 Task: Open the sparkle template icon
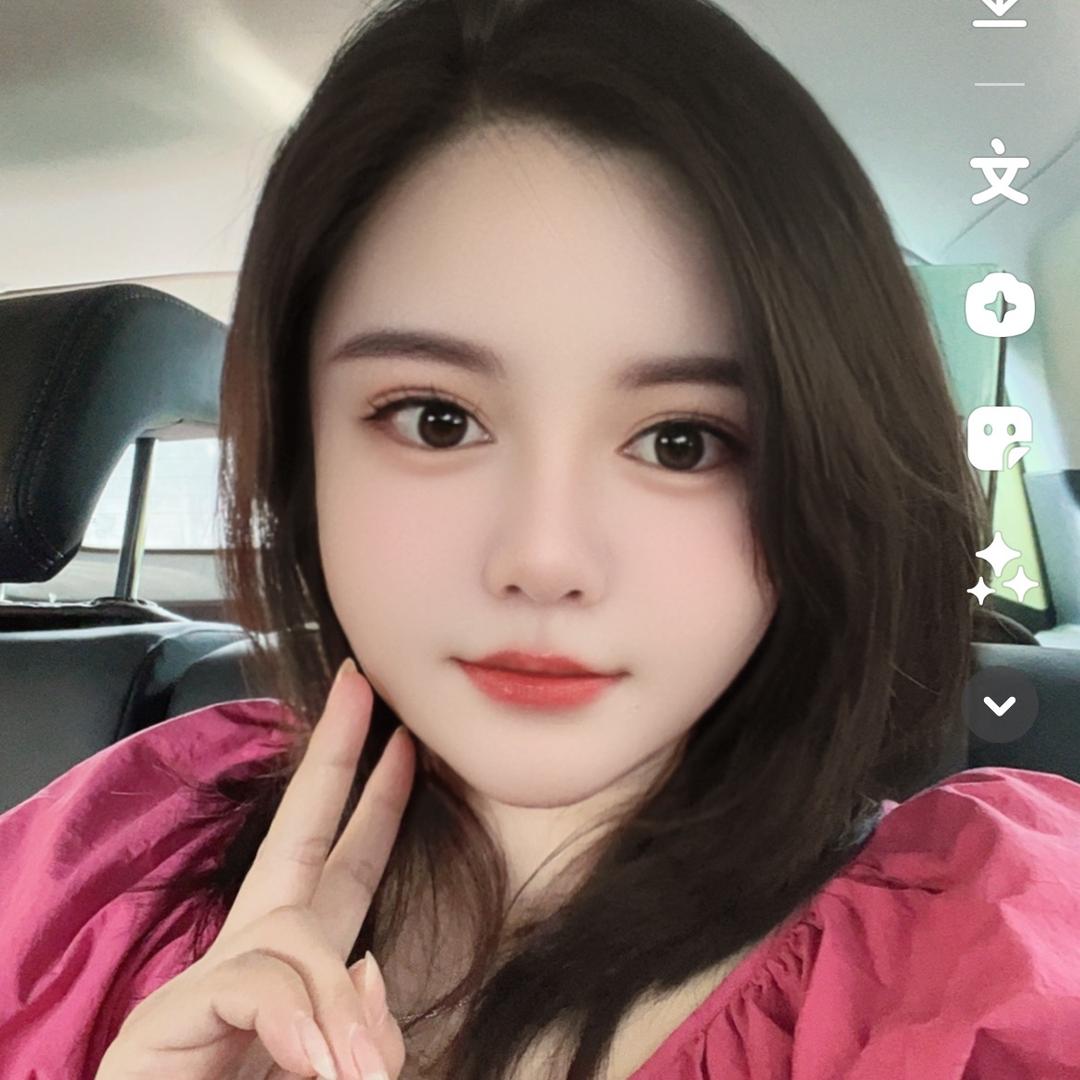click(1000, 306)
